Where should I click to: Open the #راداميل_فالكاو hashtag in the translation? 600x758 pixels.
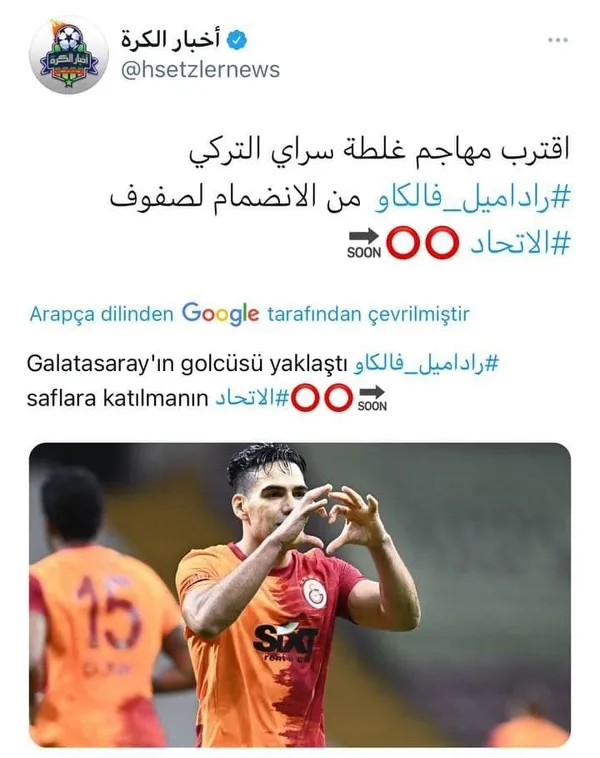tap(424, 361)
